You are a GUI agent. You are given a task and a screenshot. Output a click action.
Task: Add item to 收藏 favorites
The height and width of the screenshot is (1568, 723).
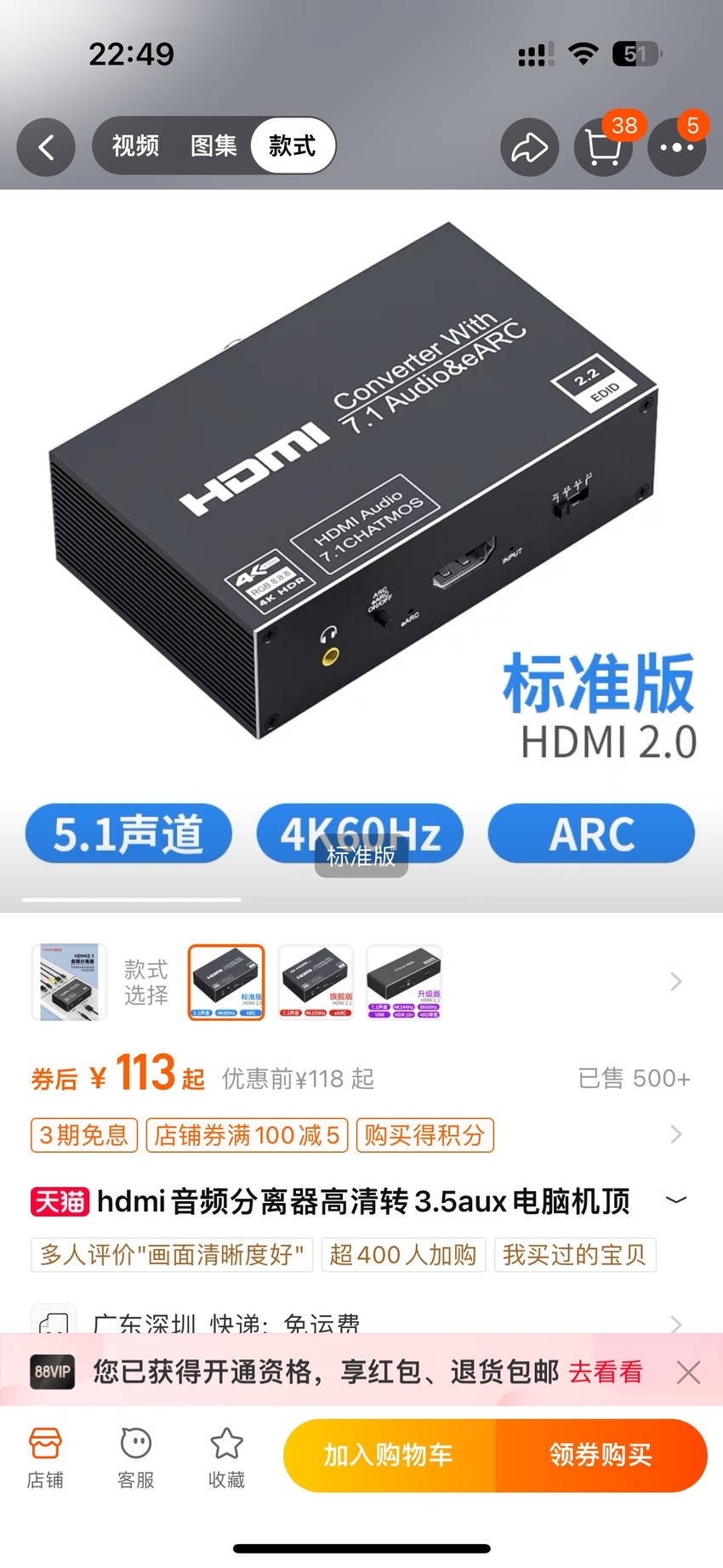point(226,1457)
